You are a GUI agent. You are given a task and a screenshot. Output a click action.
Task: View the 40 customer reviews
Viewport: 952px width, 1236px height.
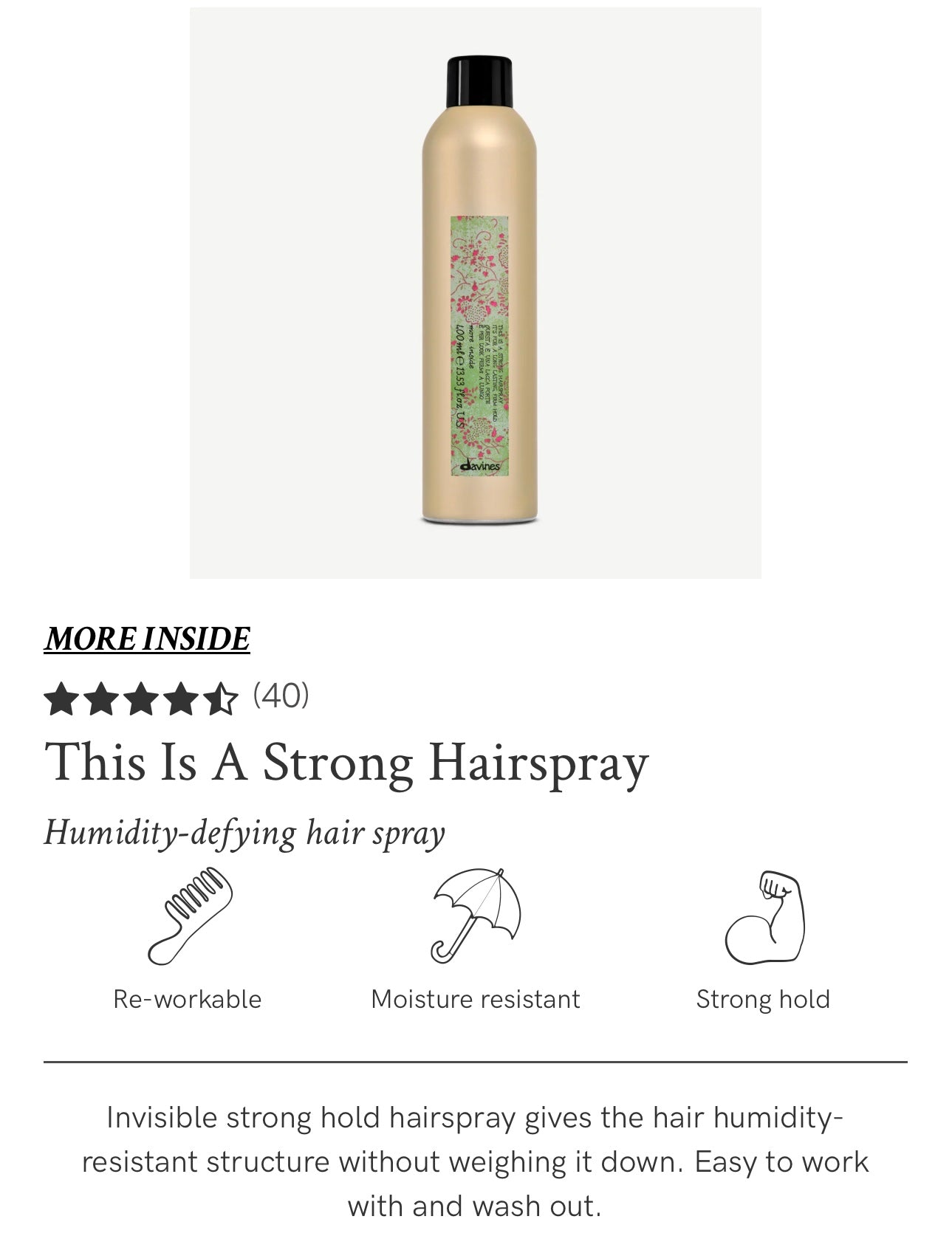(281, 696)
